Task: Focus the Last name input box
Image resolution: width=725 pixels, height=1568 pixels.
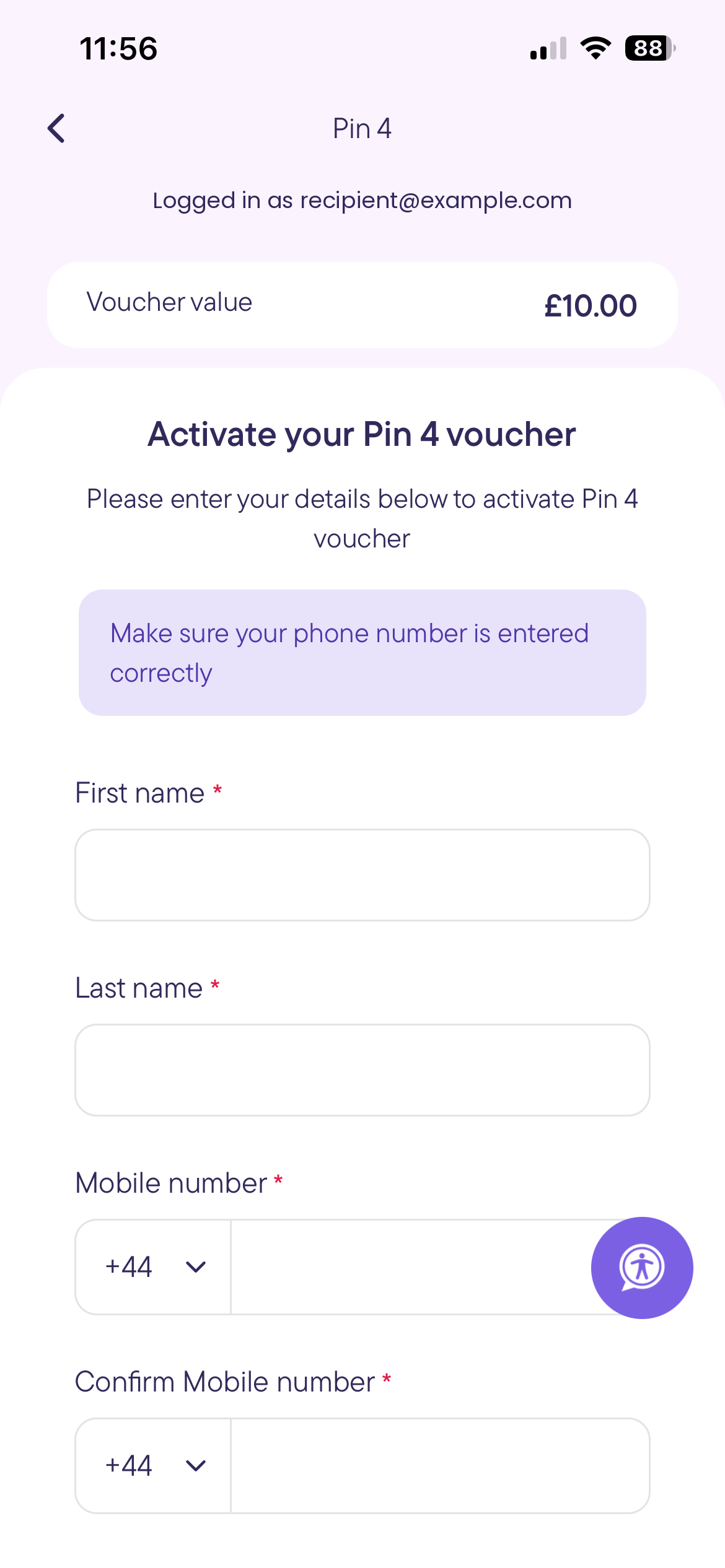Action: click(x=362, y=1070)
